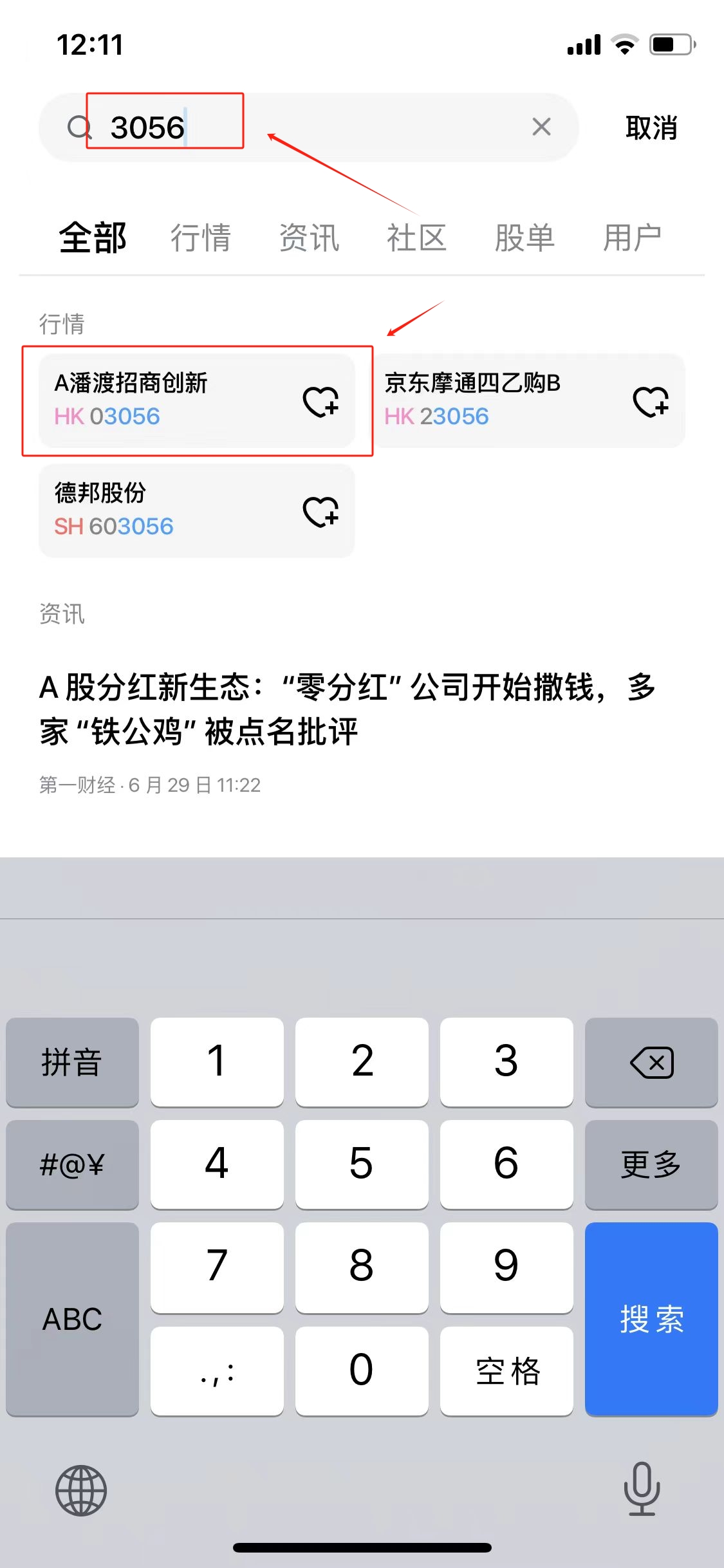The height and width of the screenshot is (1568, 724).
Task: Go to the 用户 tab
Action: tap(632, 238)
